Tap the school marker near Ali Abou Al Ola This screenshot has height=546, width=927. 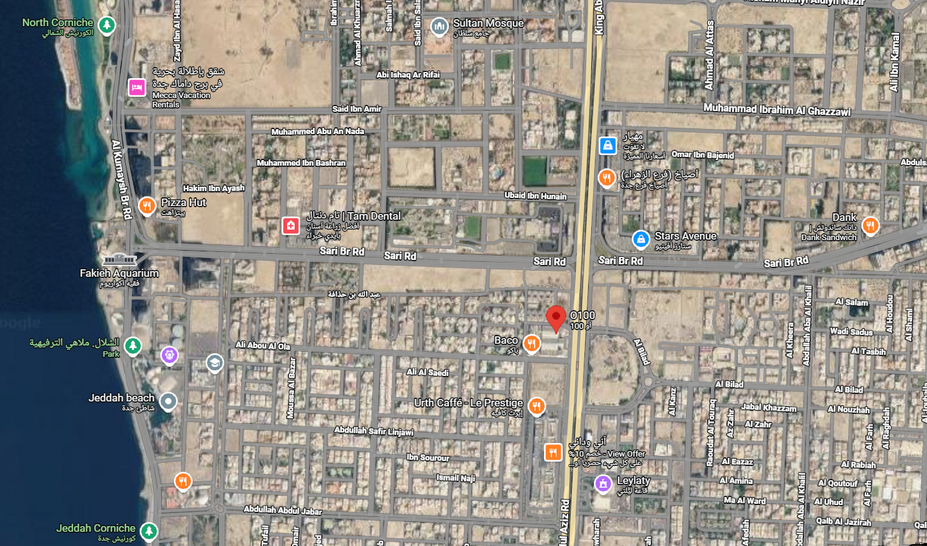point(215,363)
